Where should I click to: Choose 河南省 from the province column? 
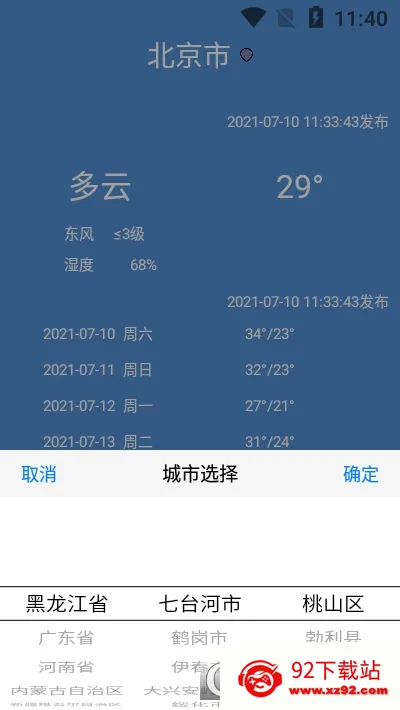[66, 667]
